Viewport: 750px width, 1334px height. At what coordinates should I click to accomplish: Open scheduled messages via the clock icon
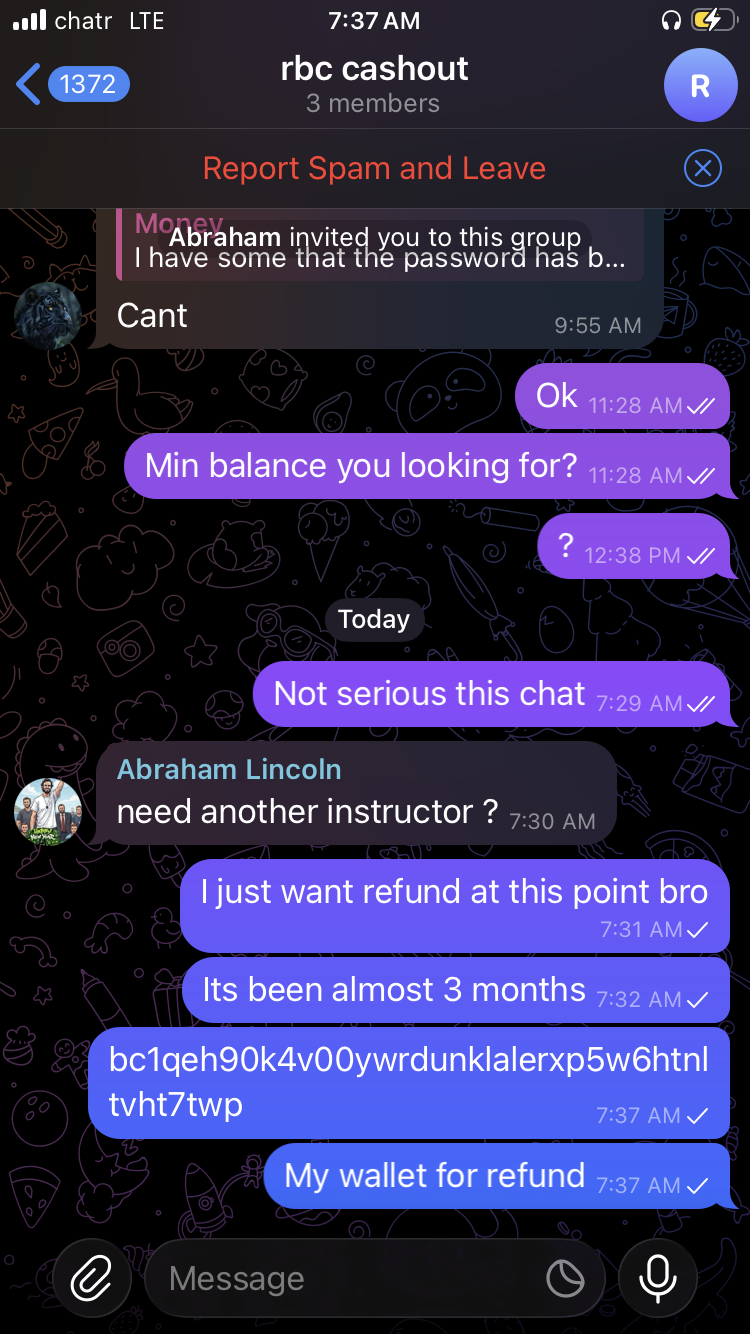pyautogui.click(x=566, y=1277)
